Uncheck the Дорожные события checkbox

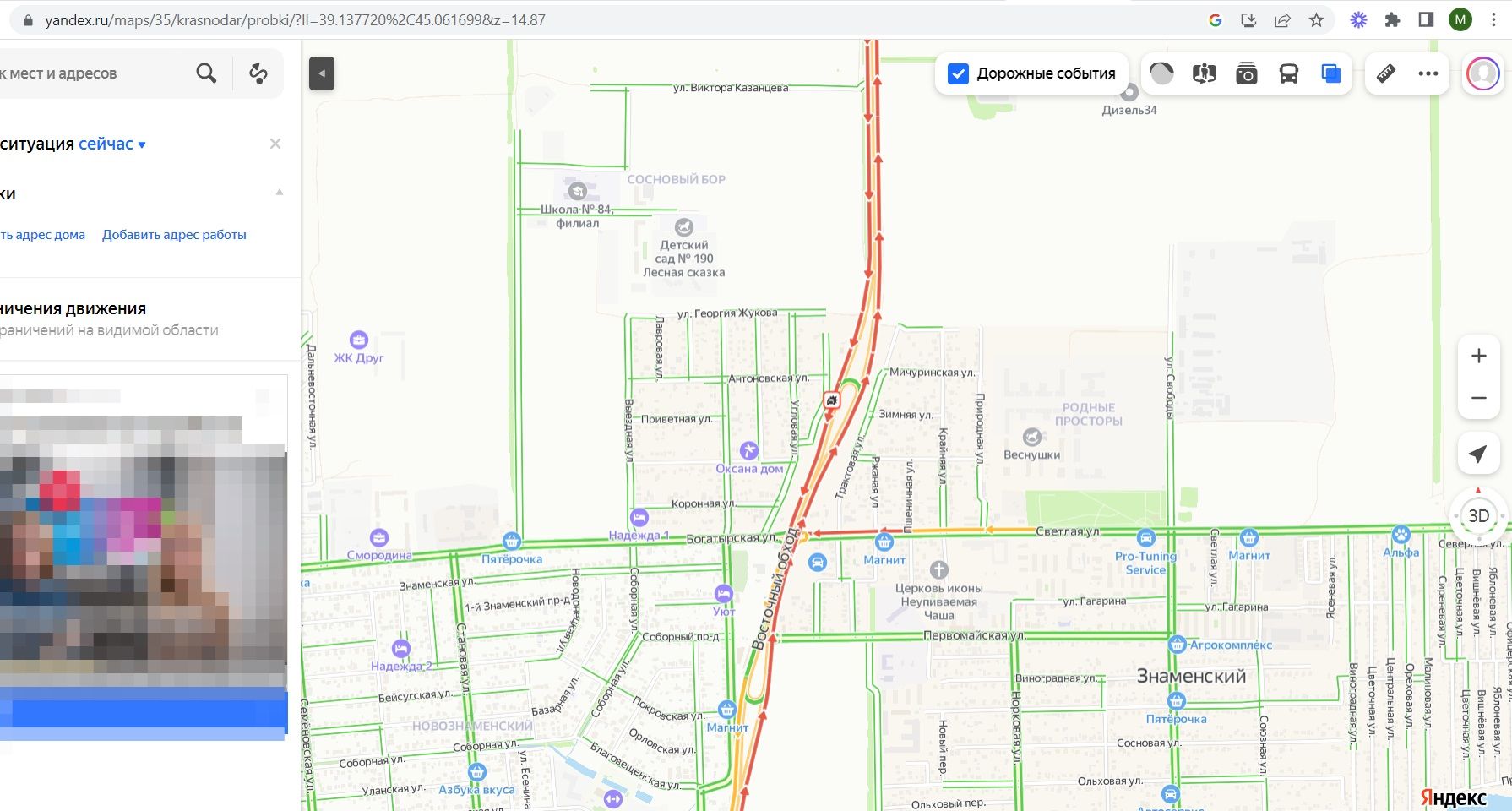[958, 73]
